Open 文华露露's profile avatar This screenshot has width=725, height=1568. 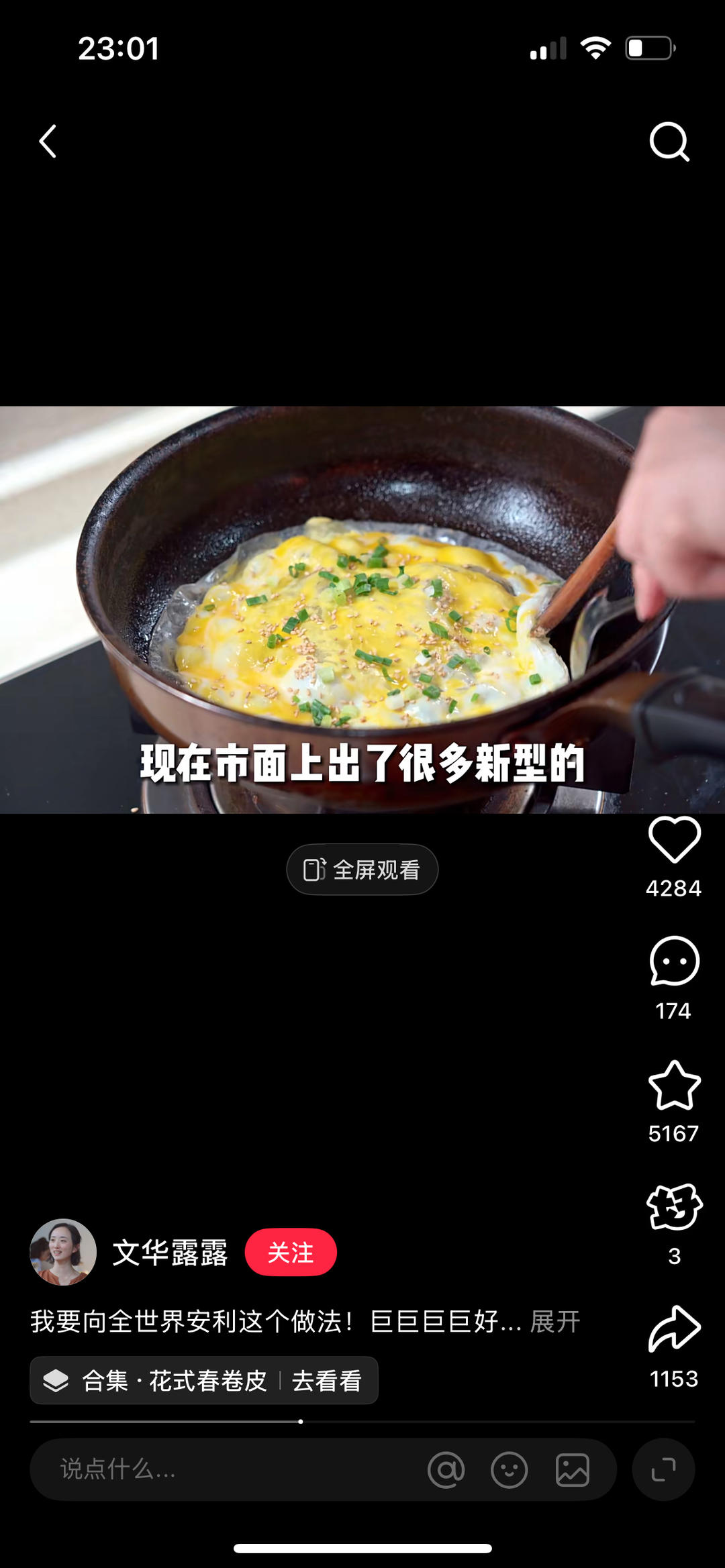coord(63,1252)
